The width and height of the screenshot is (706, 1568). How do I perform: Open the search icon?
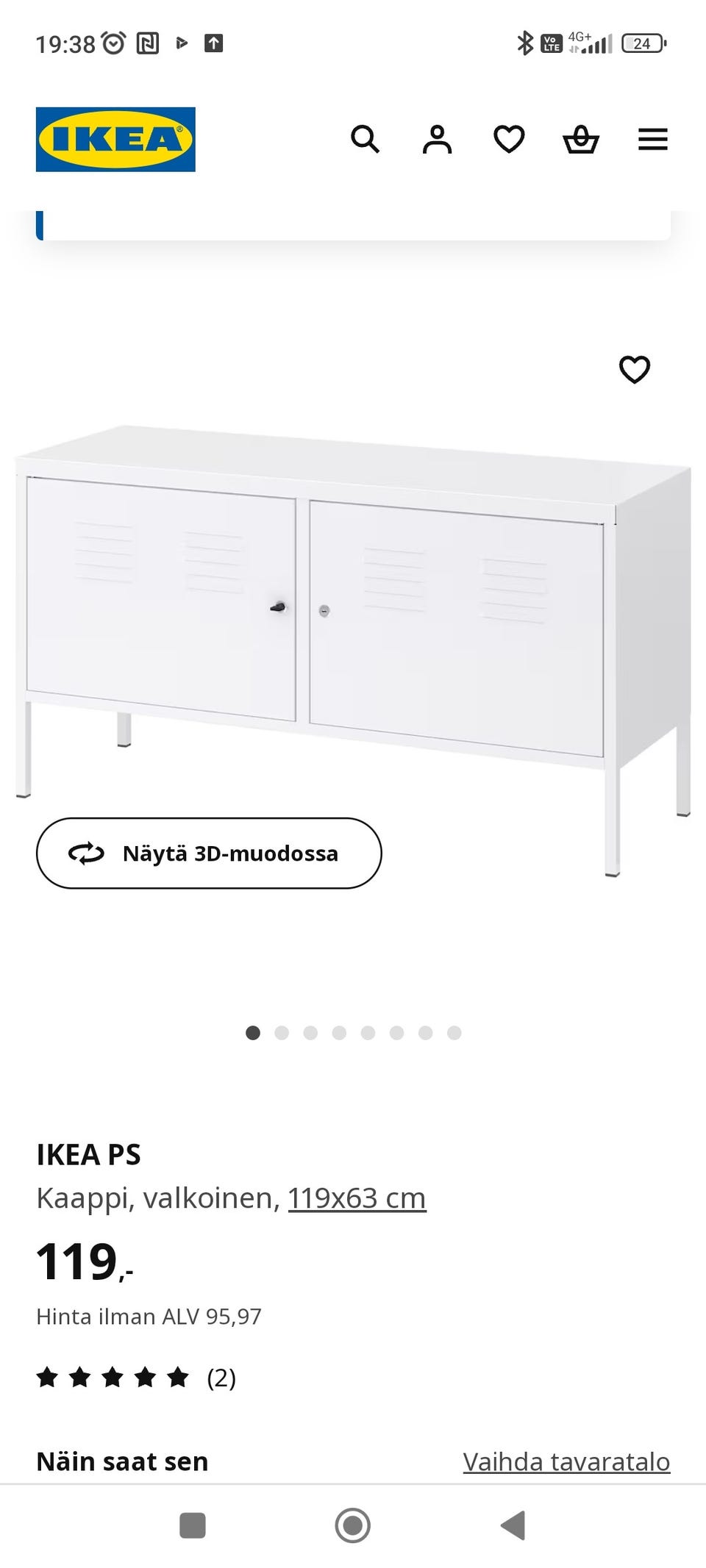coord(365,139)
